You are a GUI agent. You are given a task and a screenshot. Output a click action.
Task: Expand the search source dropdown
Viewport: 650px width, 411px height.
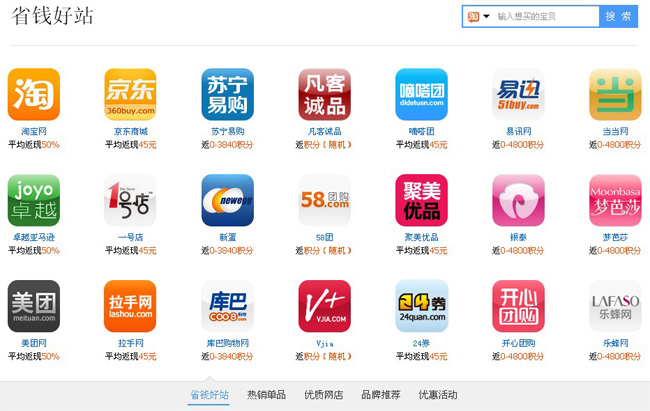(x=486, y=17)
